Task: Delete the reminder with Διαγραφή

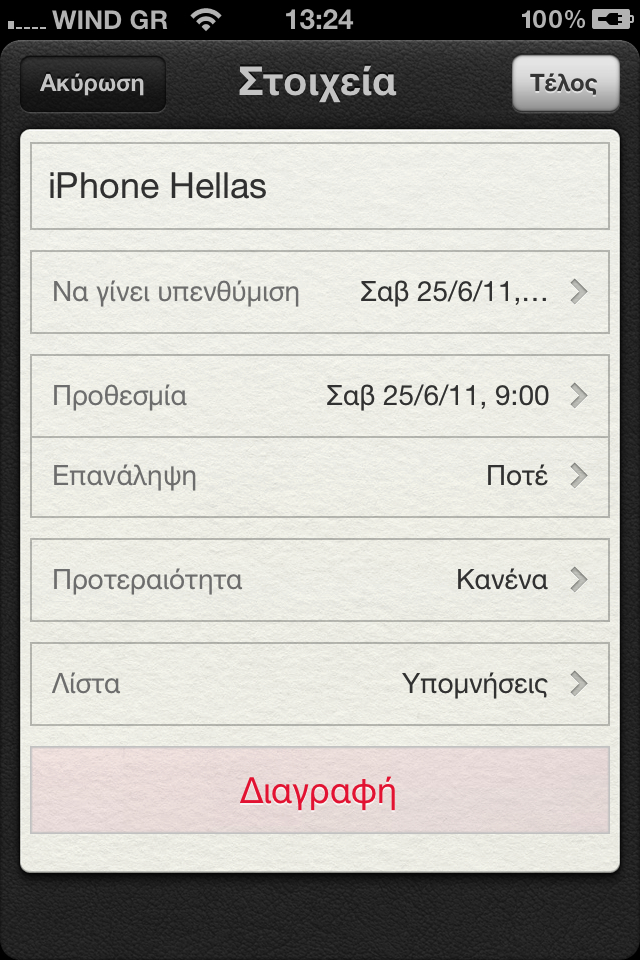Action: click(320, 791)
